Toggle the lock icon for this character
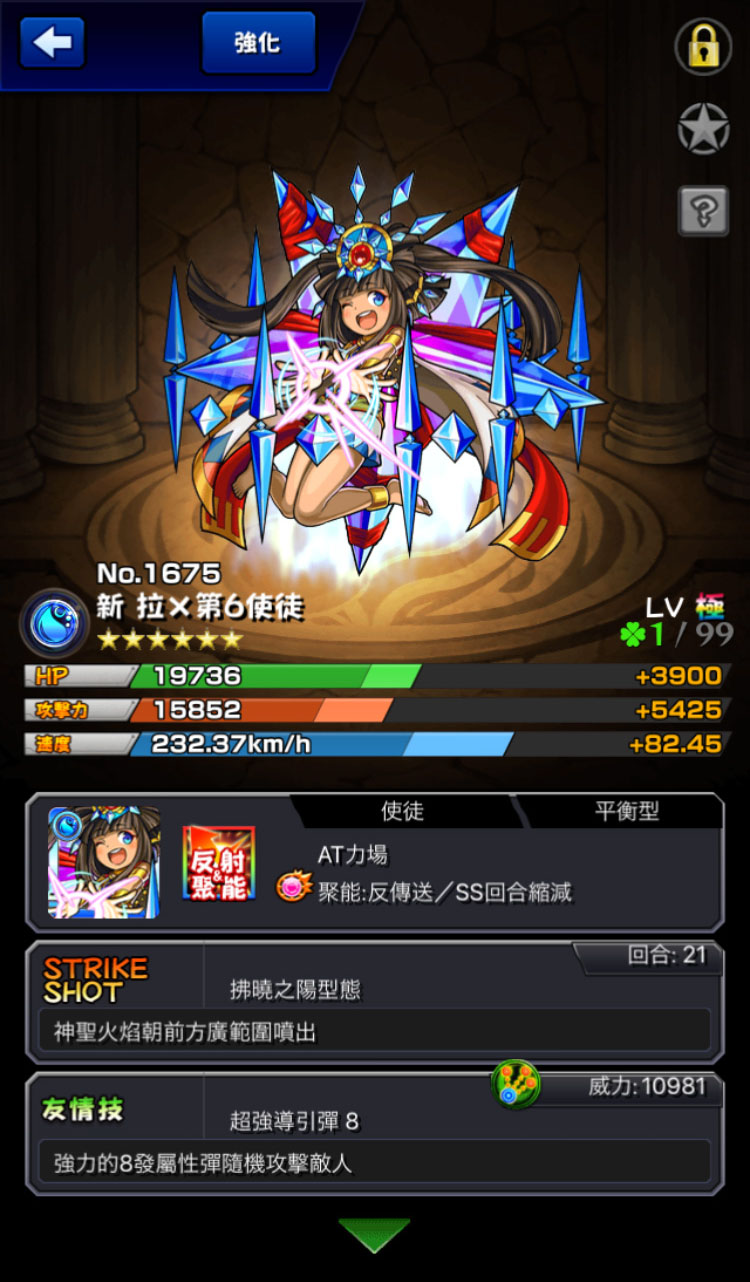This screenshot has height=1282, width=750. tap(704, 46)
